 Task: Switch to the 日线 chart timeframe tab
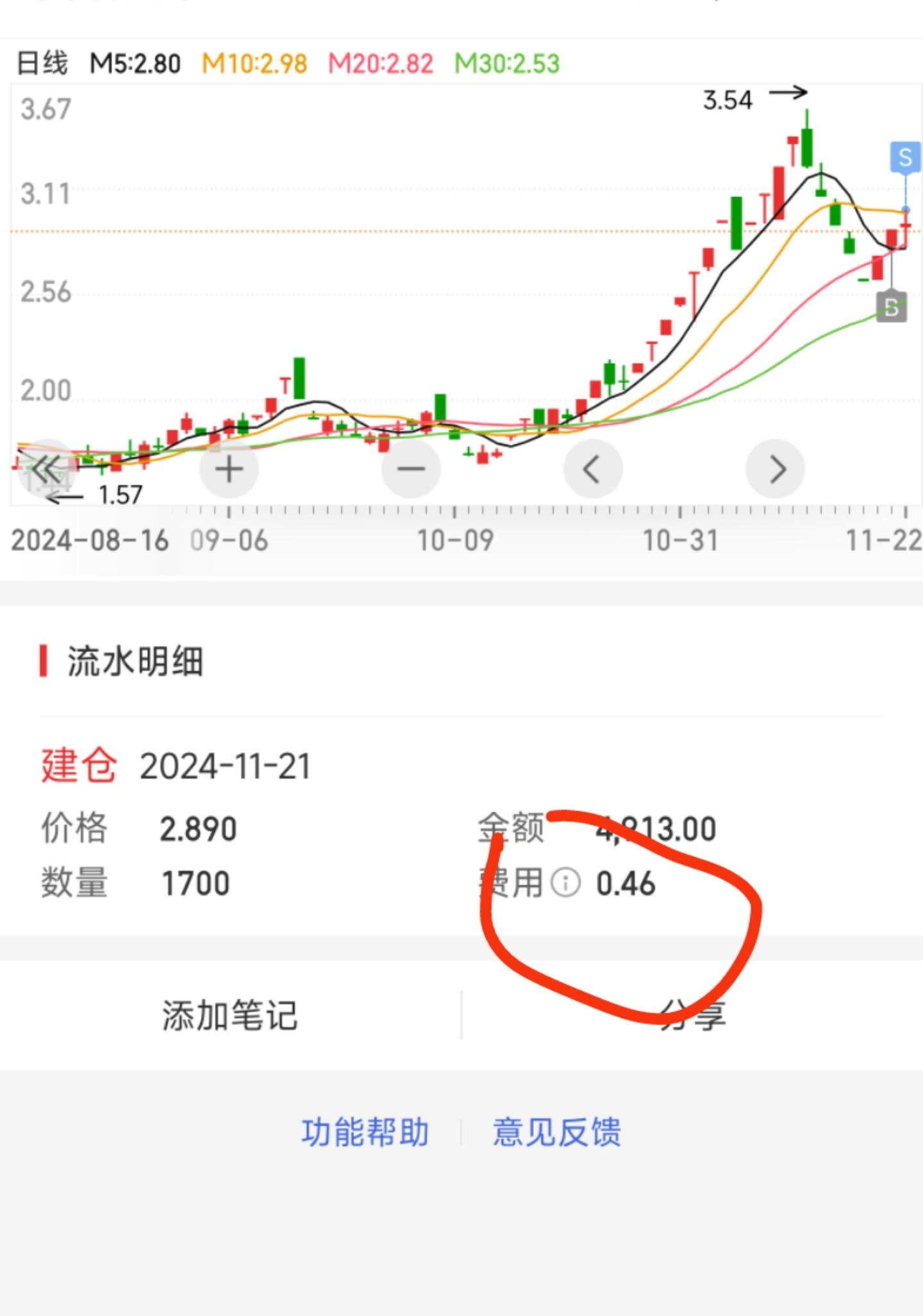click(x=40, y=63)
